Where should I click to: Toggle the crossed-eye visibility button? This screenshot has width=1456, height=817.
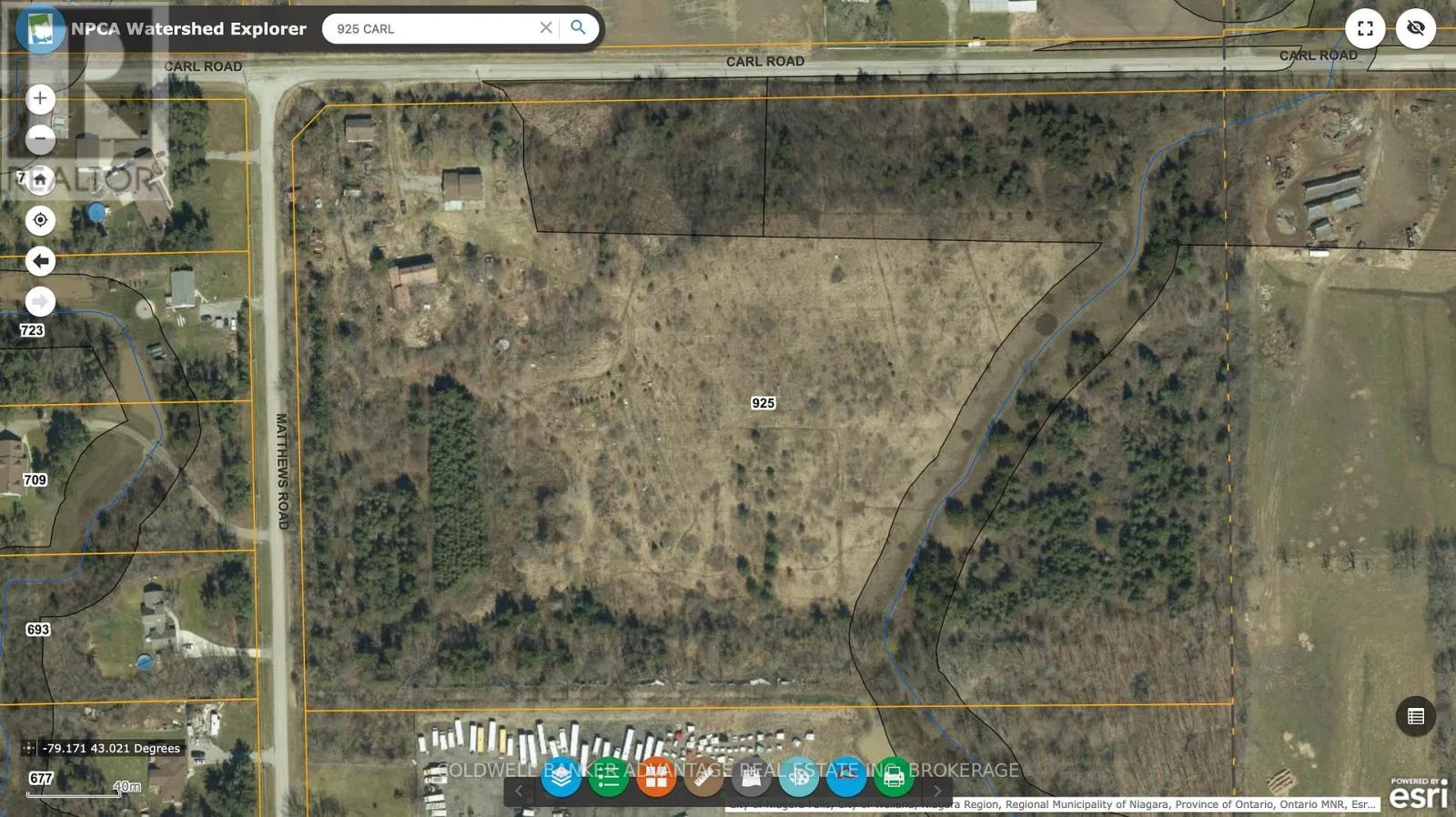(x=1415, y=28)
